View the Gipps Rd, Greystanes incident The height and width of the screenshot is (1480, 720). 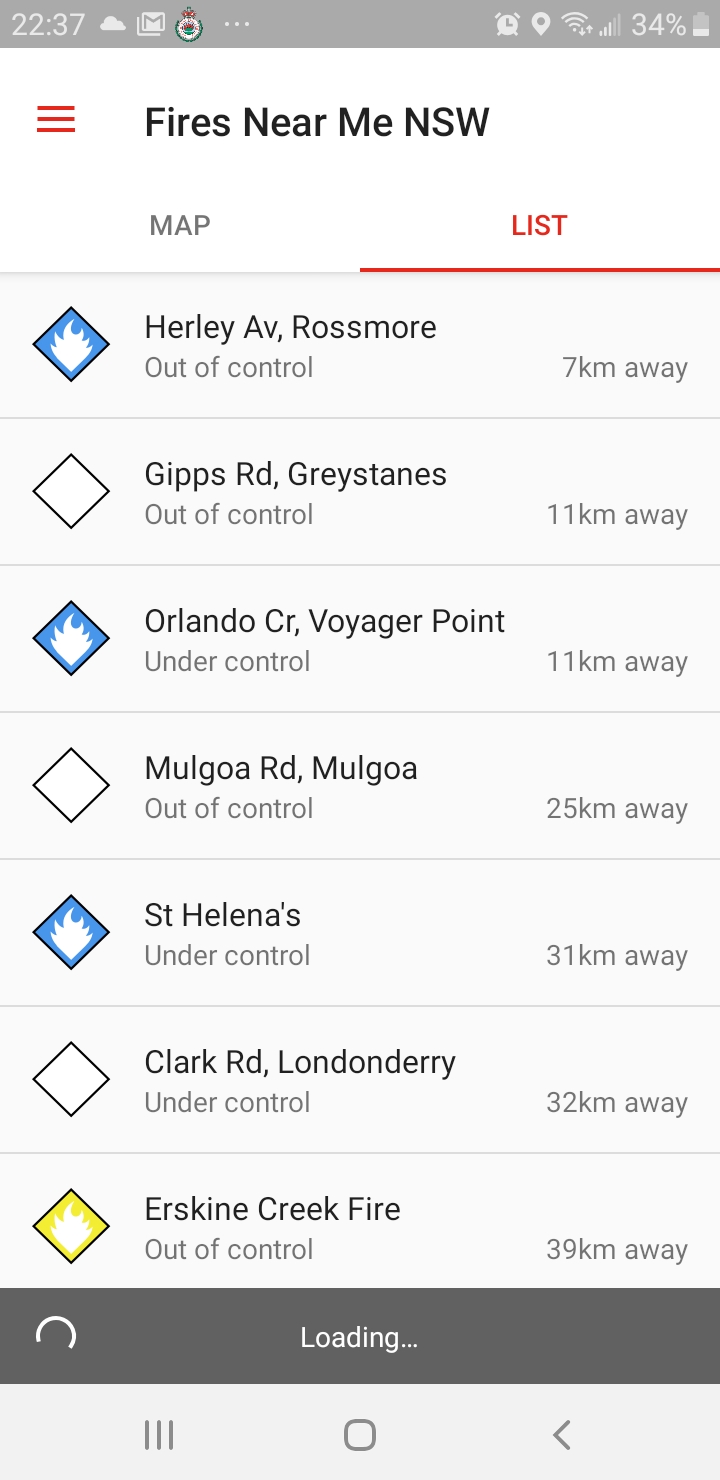[360, 493]
